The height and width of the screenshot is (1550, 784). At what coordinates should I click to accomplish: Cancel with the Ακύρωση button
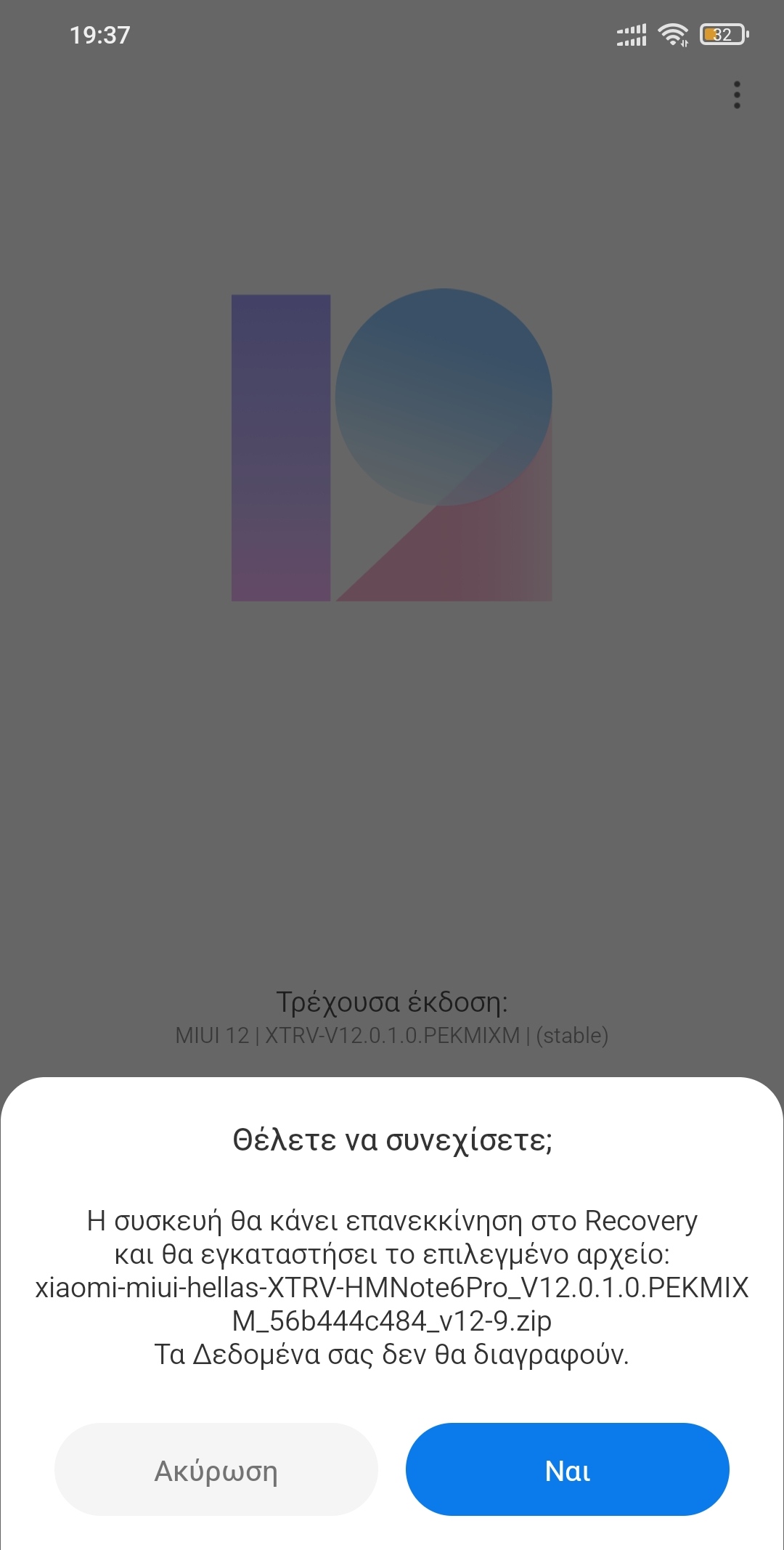216,1469
